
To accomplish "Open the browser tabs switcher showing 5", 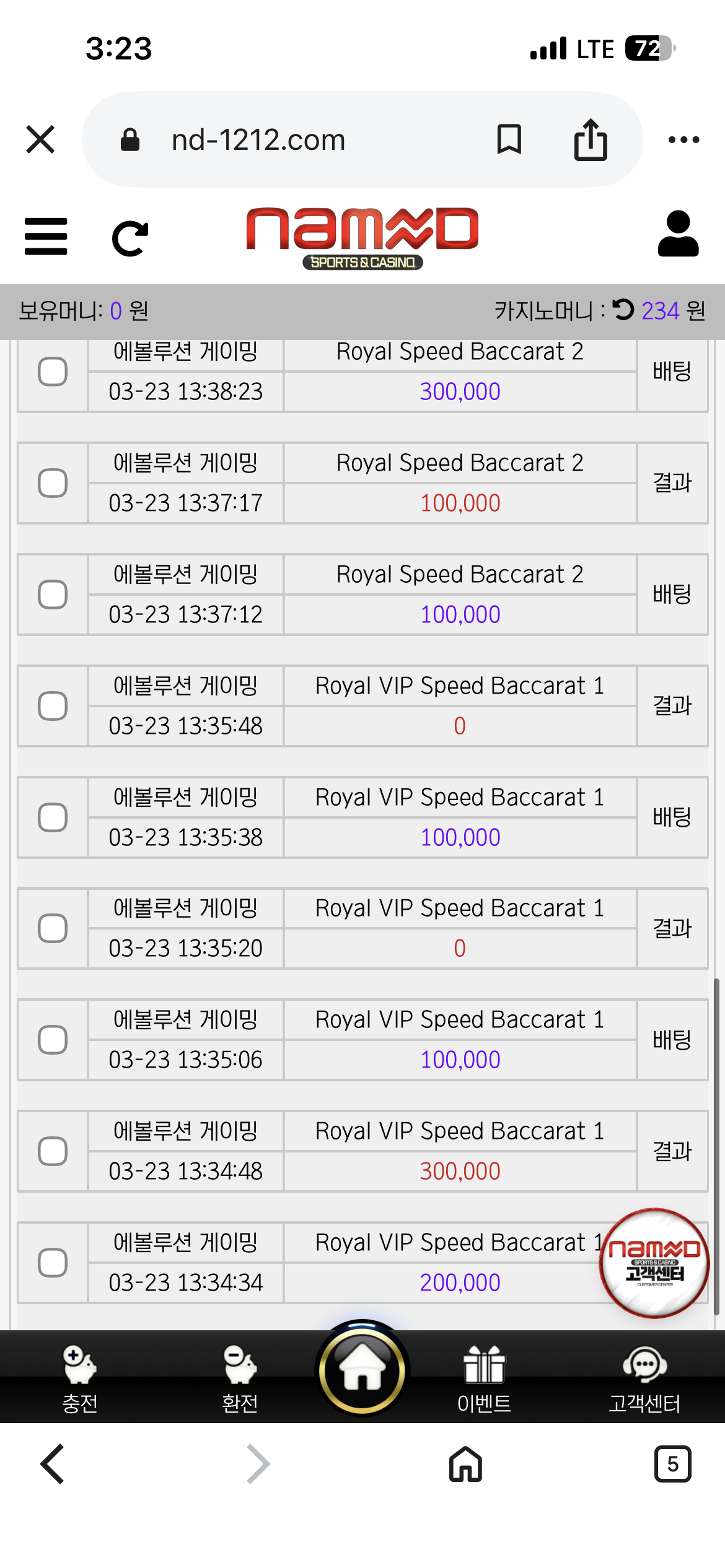I will 672,1464.
